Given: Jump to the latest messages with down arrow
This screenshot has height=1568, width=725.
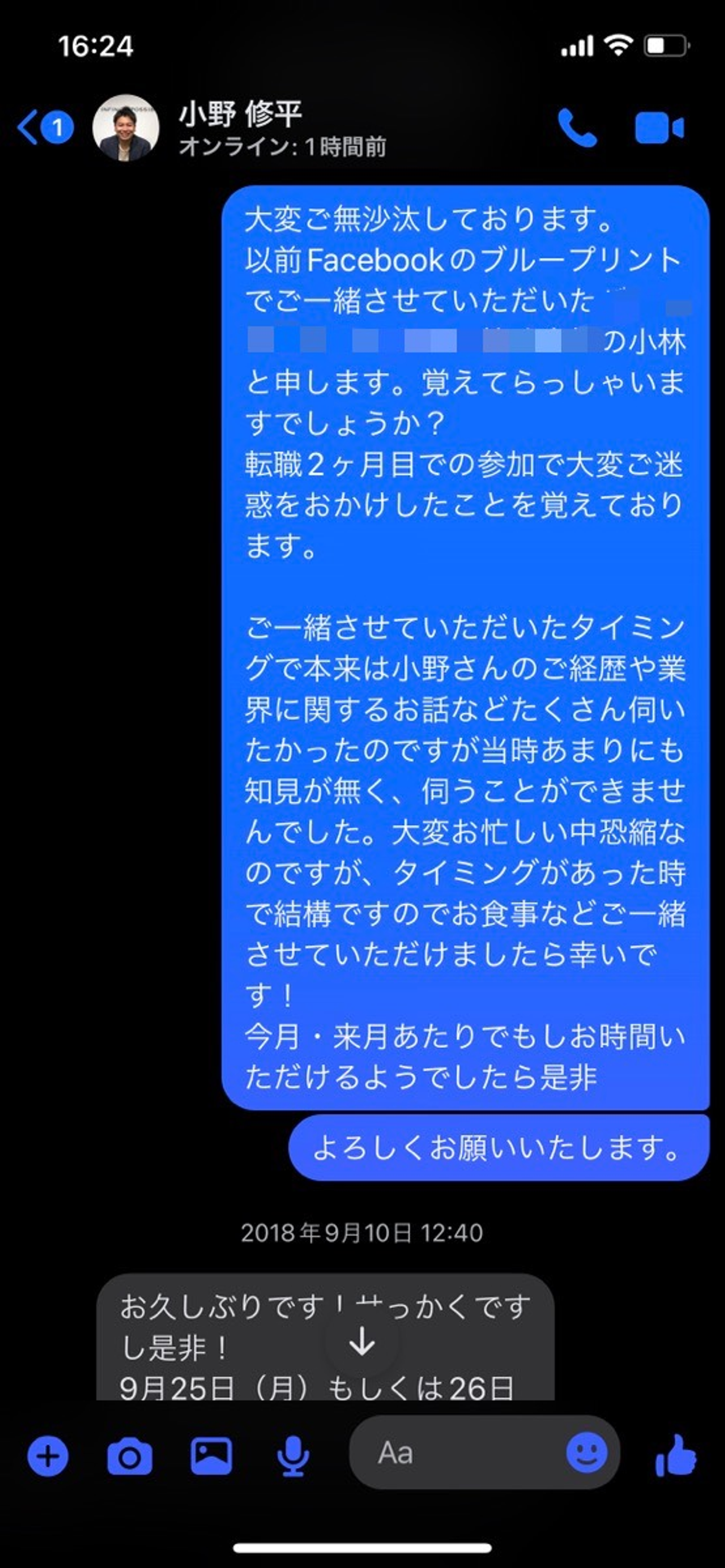Looking at the screenshot, I should click(361, 1341).
